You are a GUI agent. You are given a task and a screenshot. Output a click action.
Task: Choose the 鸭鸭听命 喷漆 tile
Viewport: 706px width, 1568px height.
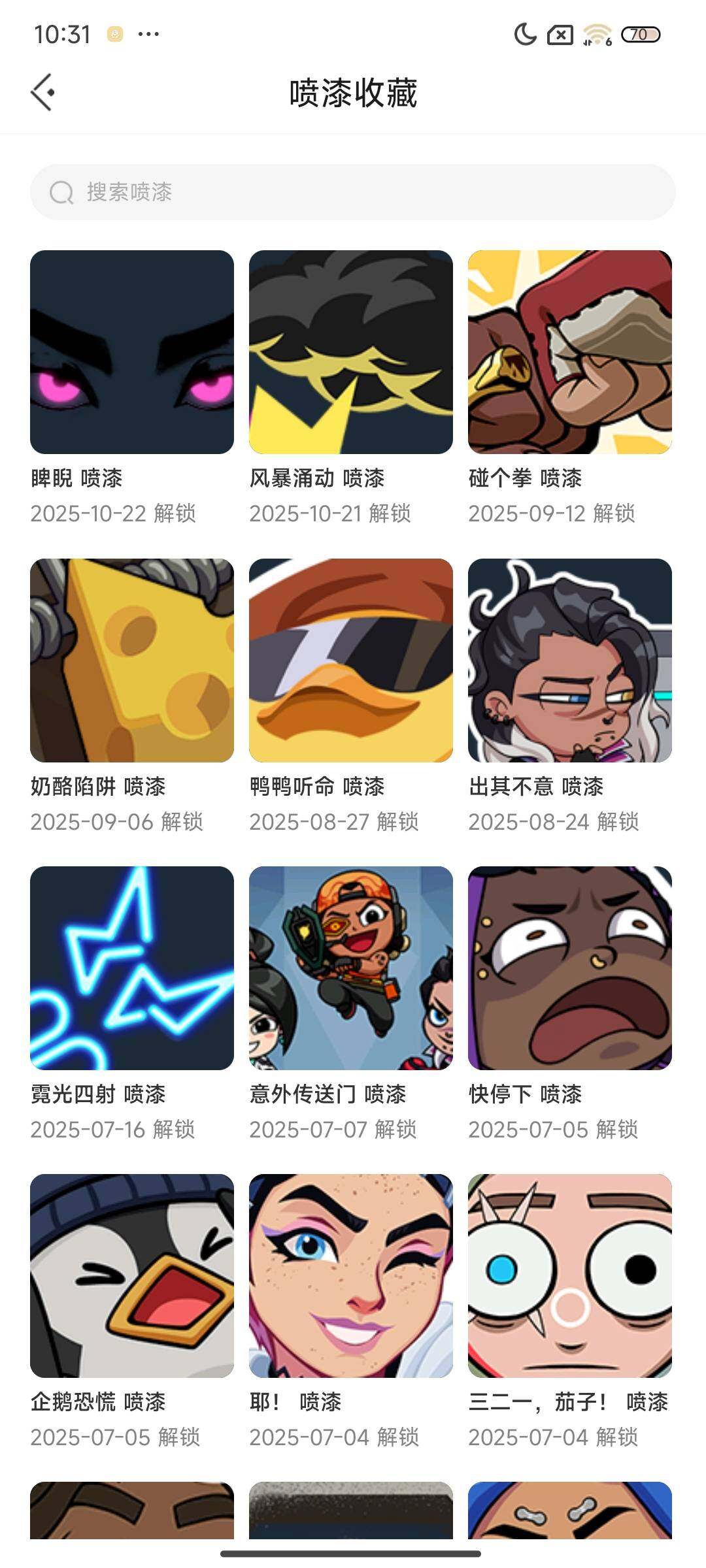tap(351, 661)
